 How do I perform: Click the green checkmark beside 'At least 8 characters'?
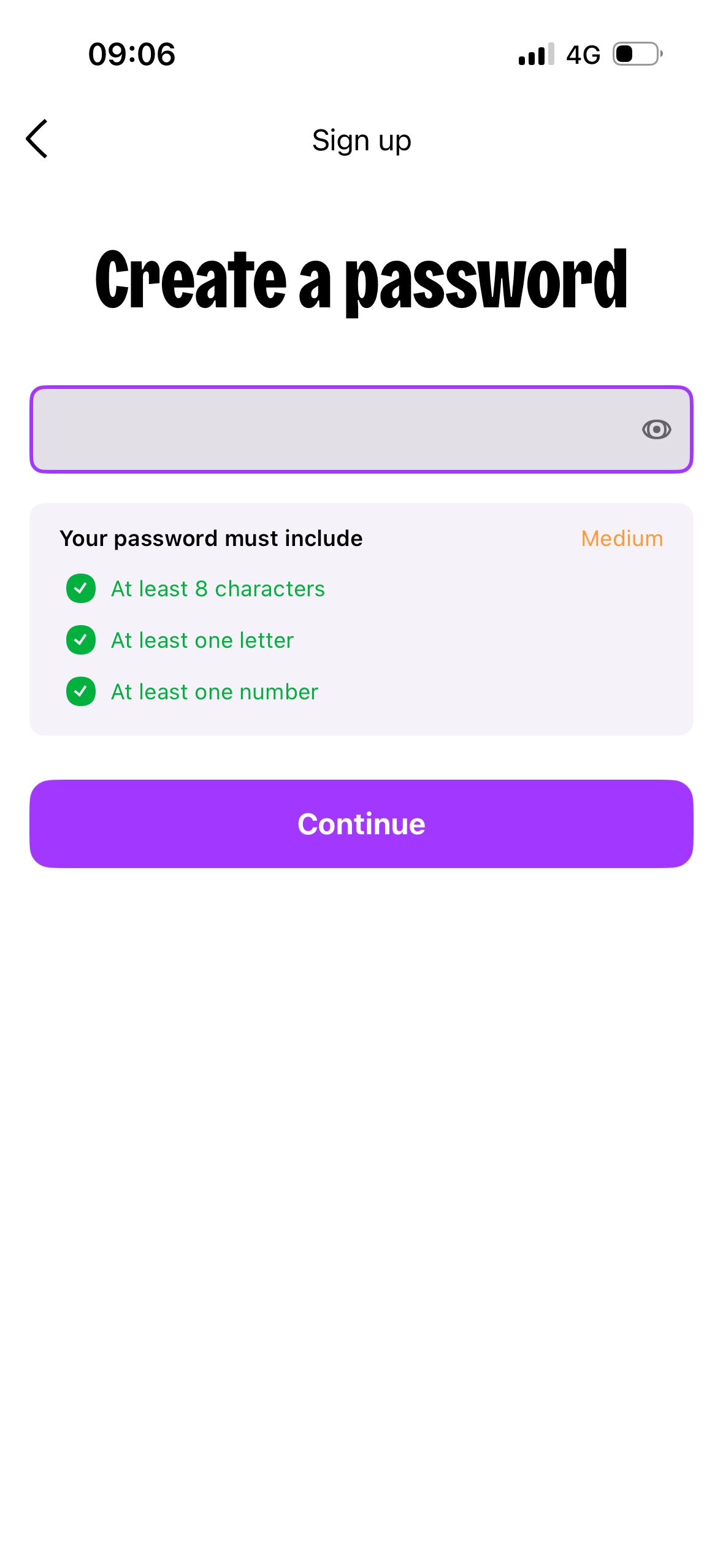(80, 588)
